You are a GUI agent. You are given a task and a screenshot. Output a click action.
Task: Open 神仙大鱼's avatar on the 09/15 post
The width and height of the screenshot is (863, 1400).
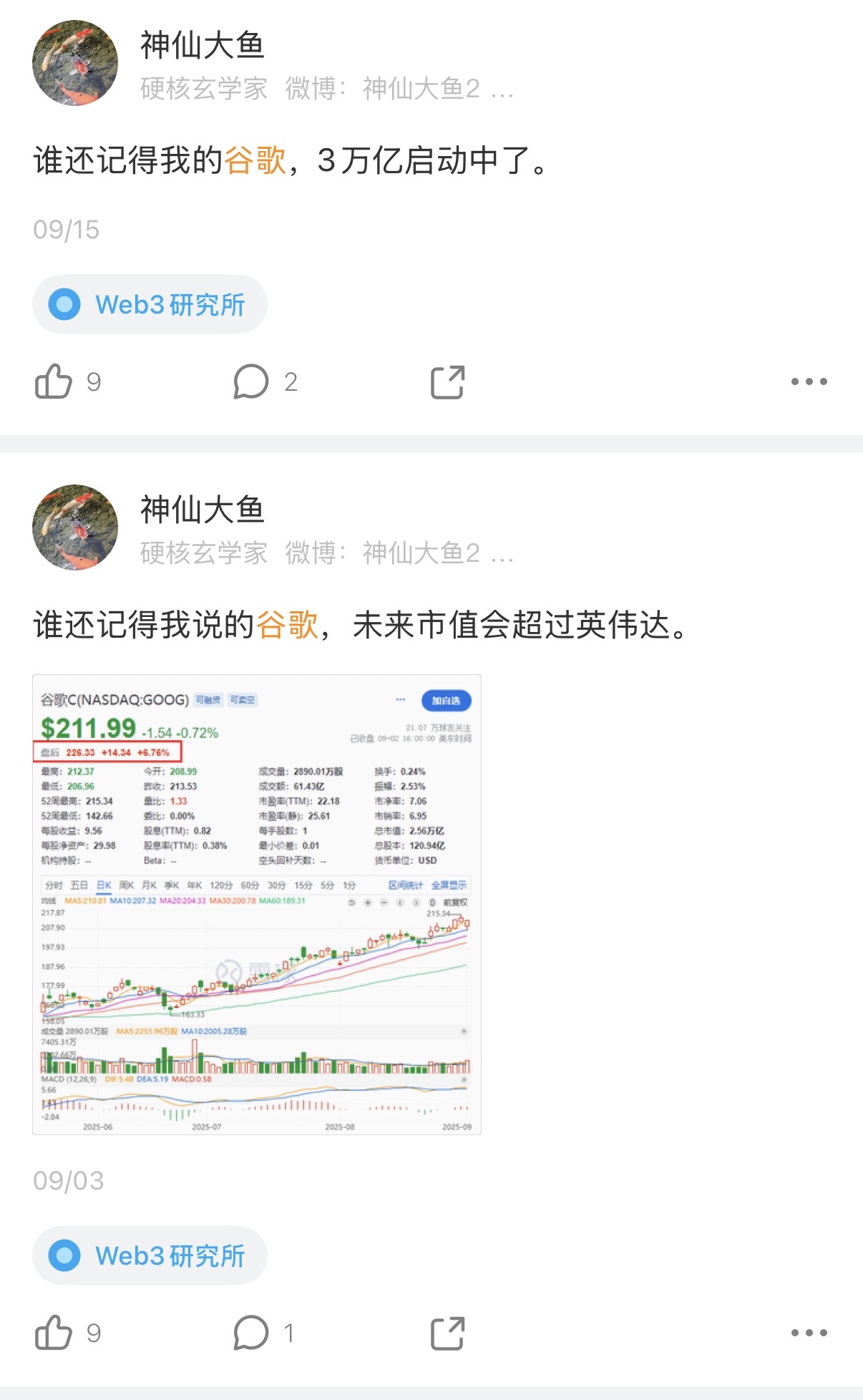[75, 63]
